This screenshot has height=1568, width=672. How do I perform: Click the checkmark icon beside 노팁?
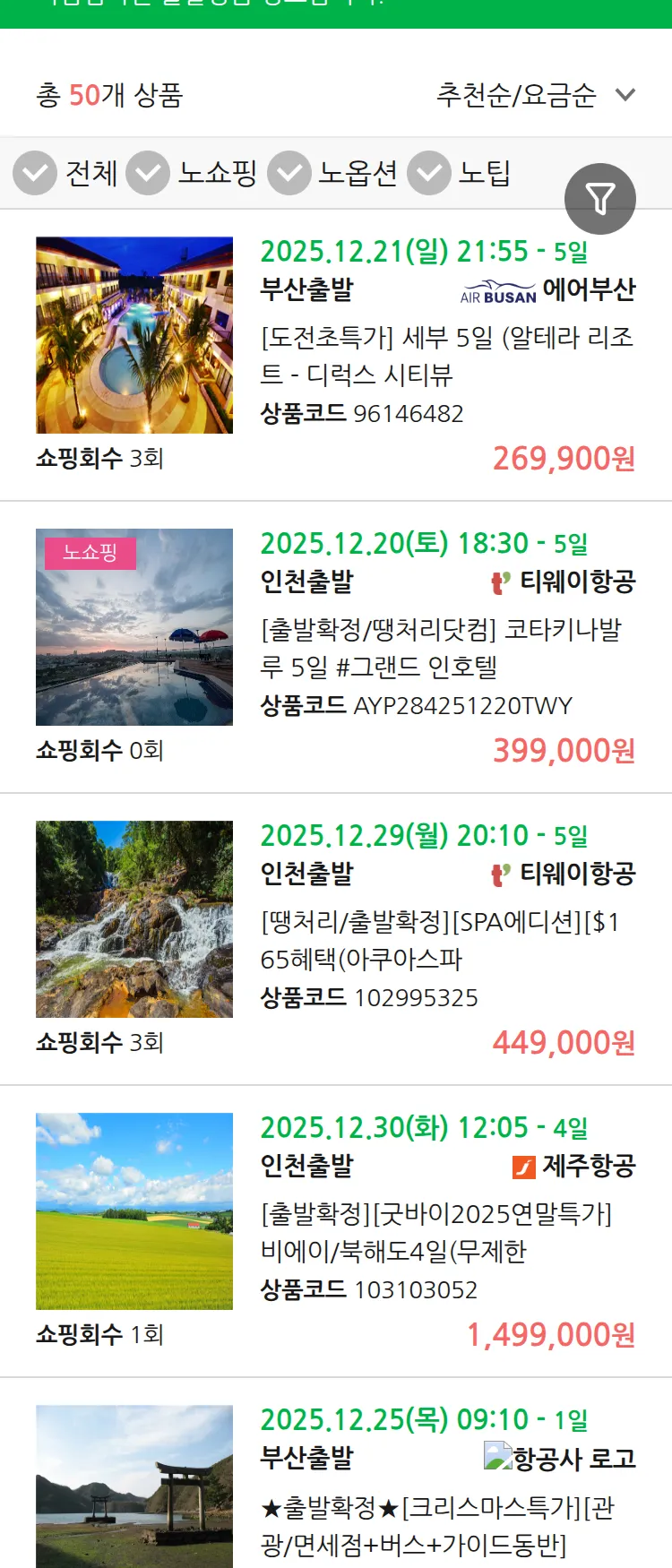[428, 172]
